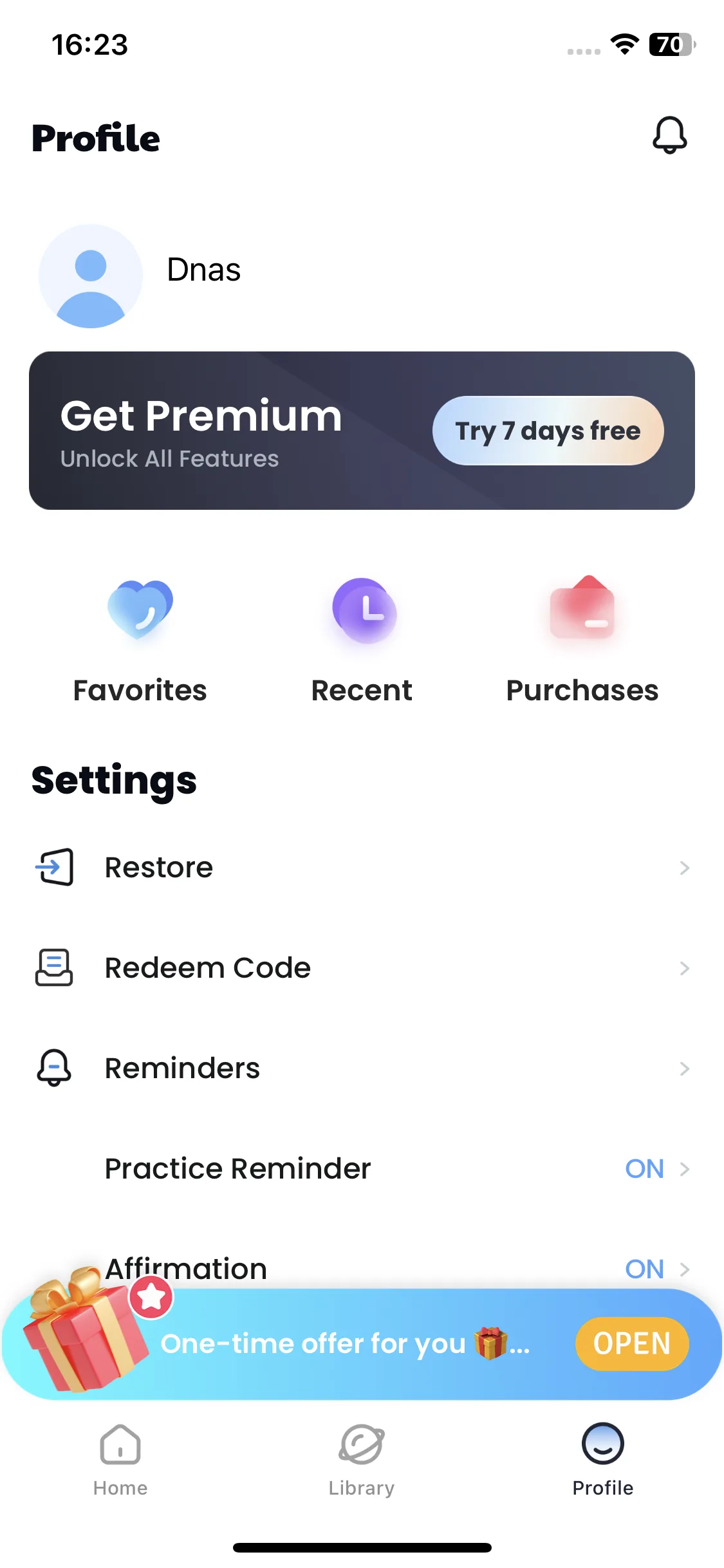Open the notifications bell
The height and width of the screenshot is (1568, 724).
coord(669,135)
